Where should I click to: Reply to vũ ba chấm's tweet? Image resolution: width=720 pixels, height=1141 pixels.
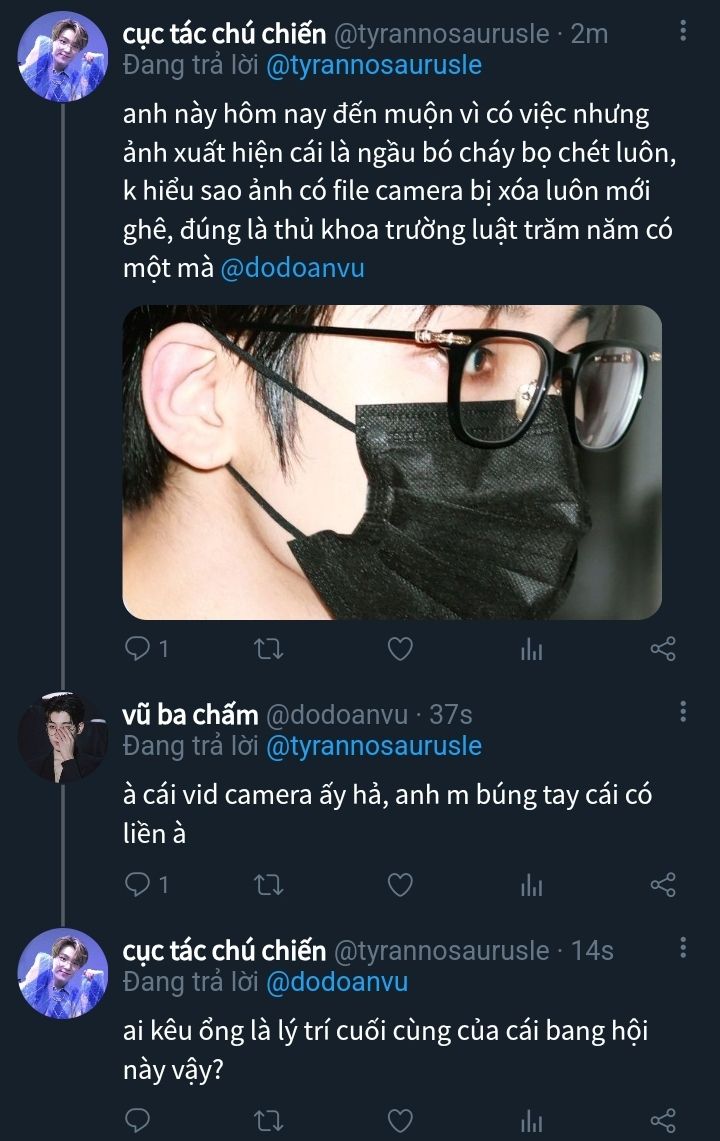coord(138,885)
